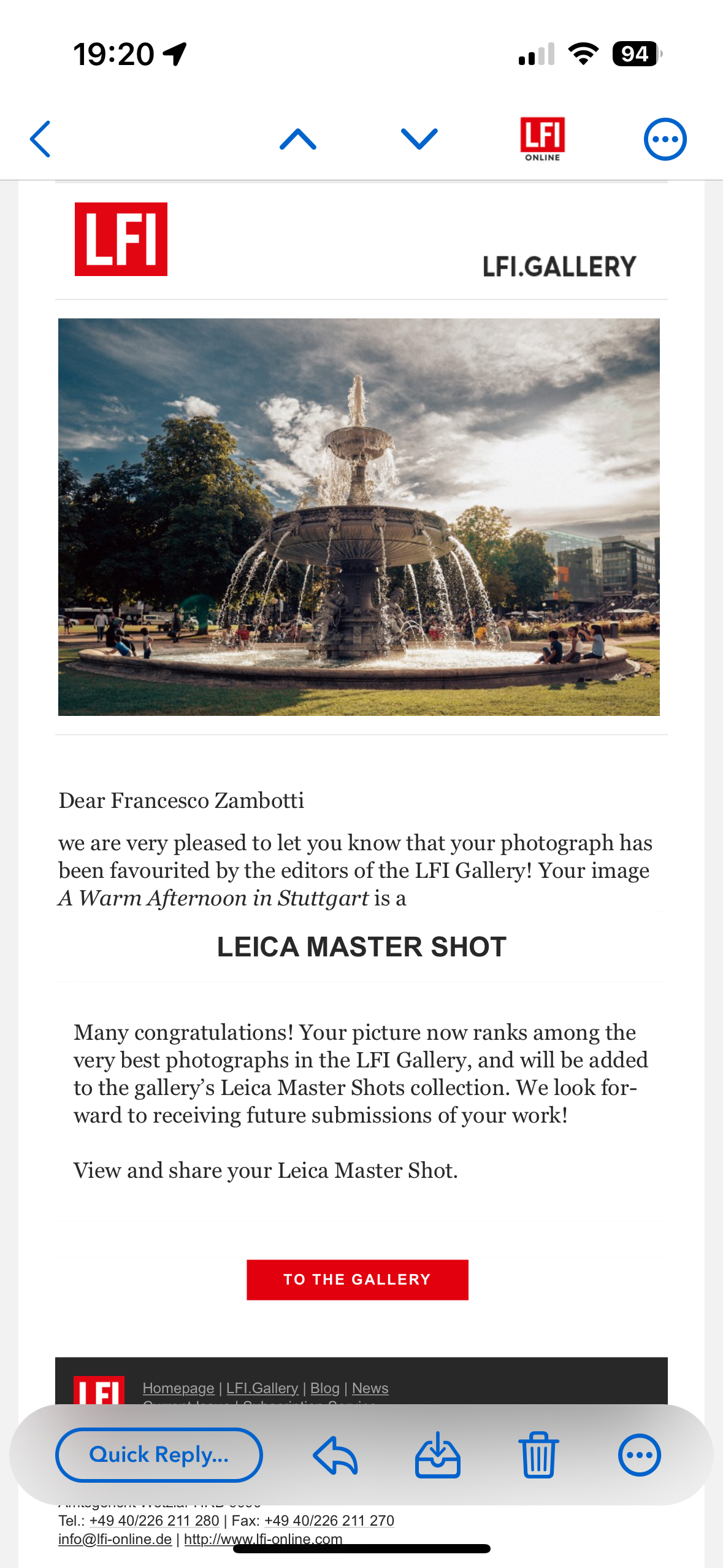Viewport: 723px width, 1568px height.
Task: Start a Quick Reply
Action: (159, 1455)
